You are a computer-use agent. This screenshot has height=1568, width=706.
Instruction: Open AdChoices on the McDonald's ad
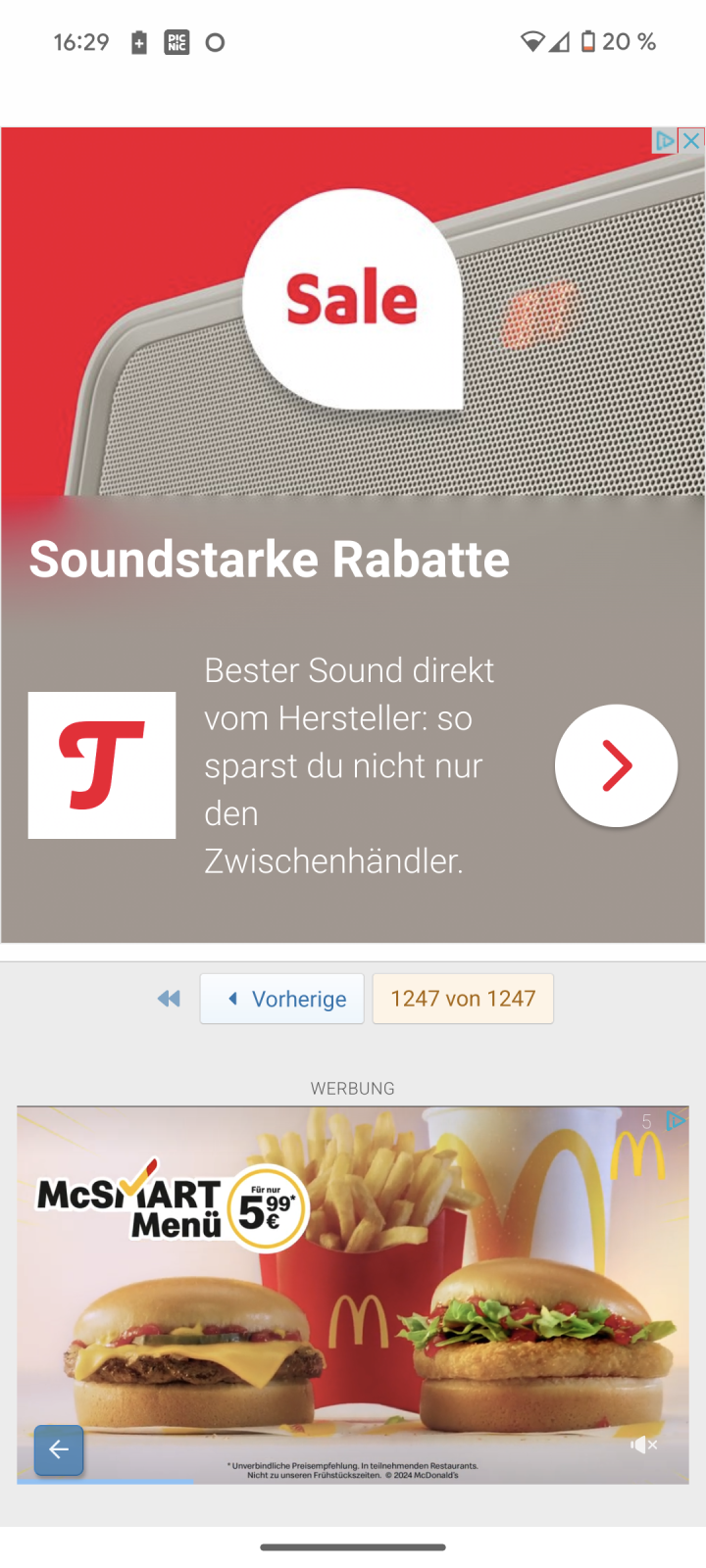point(676,1120)
